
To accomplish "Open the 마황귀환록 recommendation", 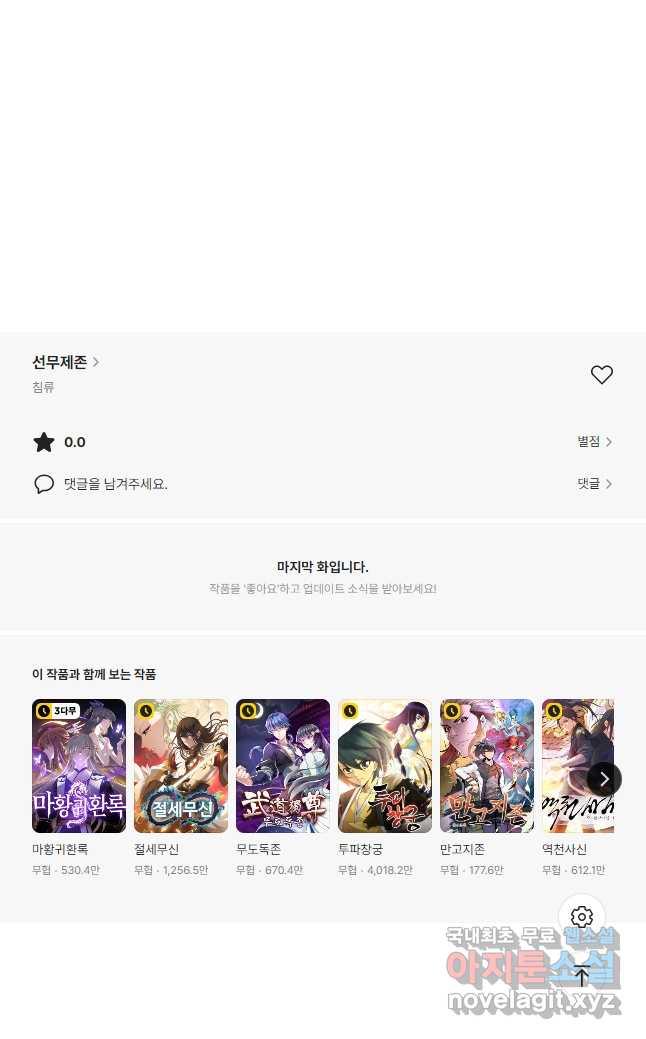I will [x=79, y=766].
